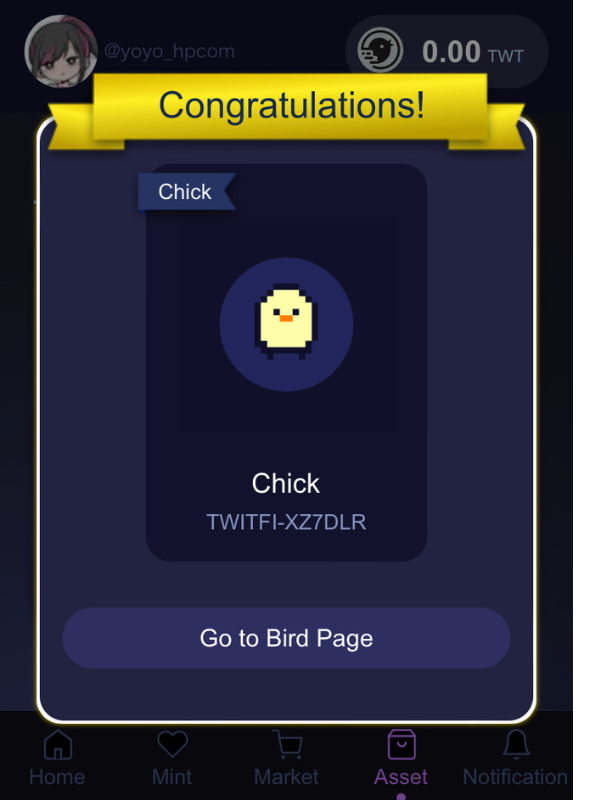Open the TWT balance

(447, 51)
